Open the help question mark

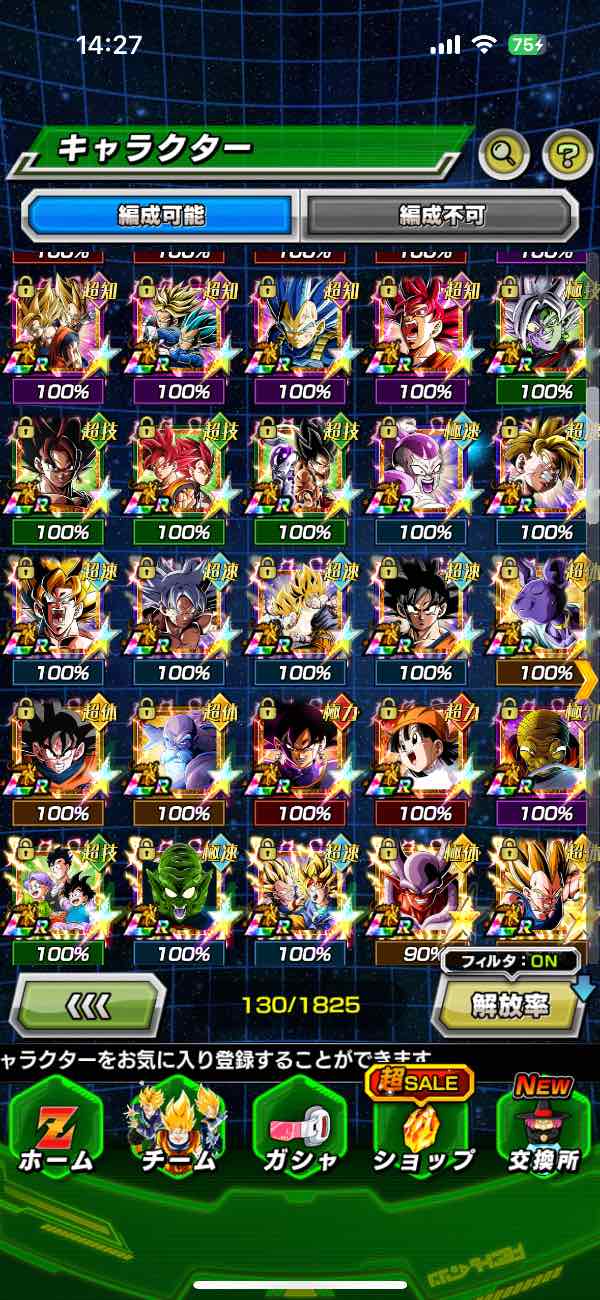(x=567, y=154)
